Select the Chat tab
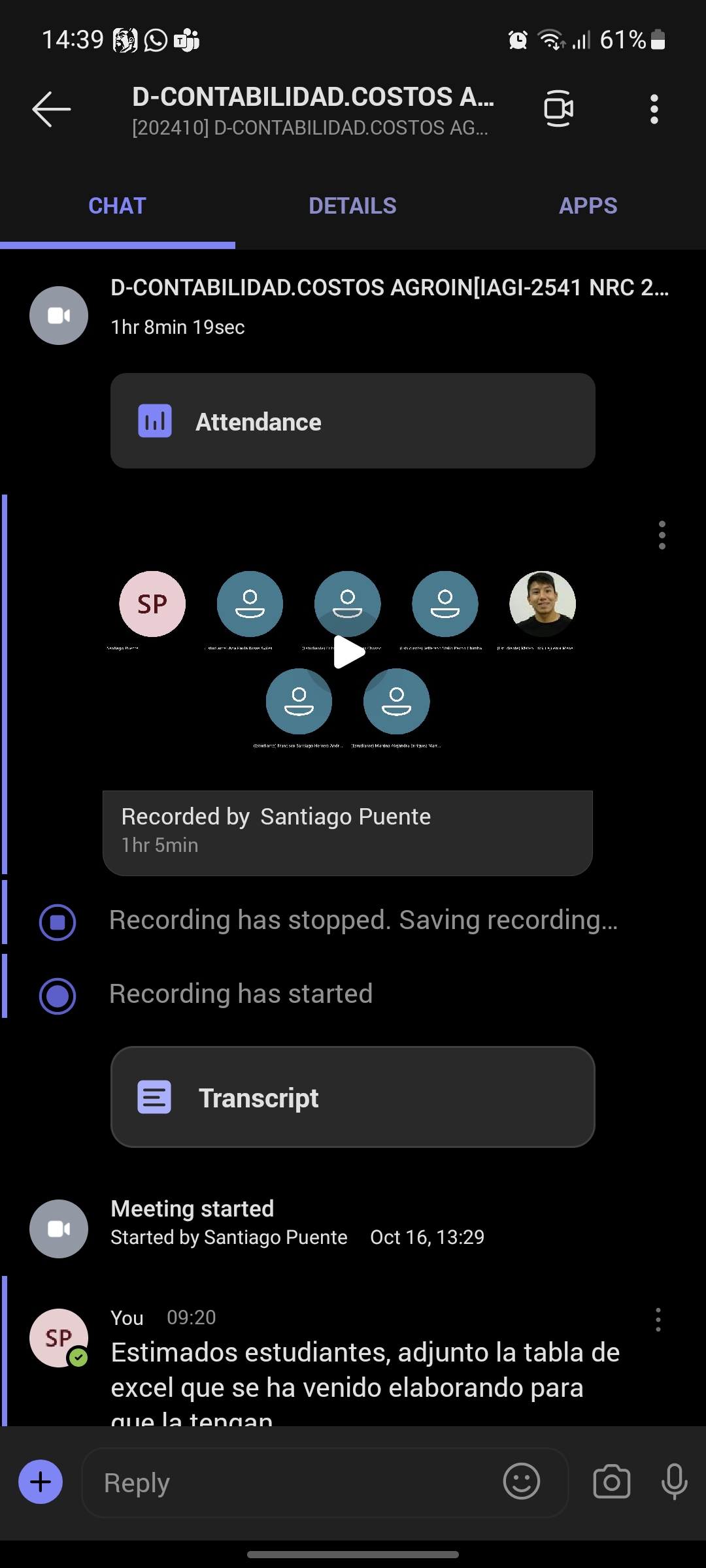 [117, 206]
